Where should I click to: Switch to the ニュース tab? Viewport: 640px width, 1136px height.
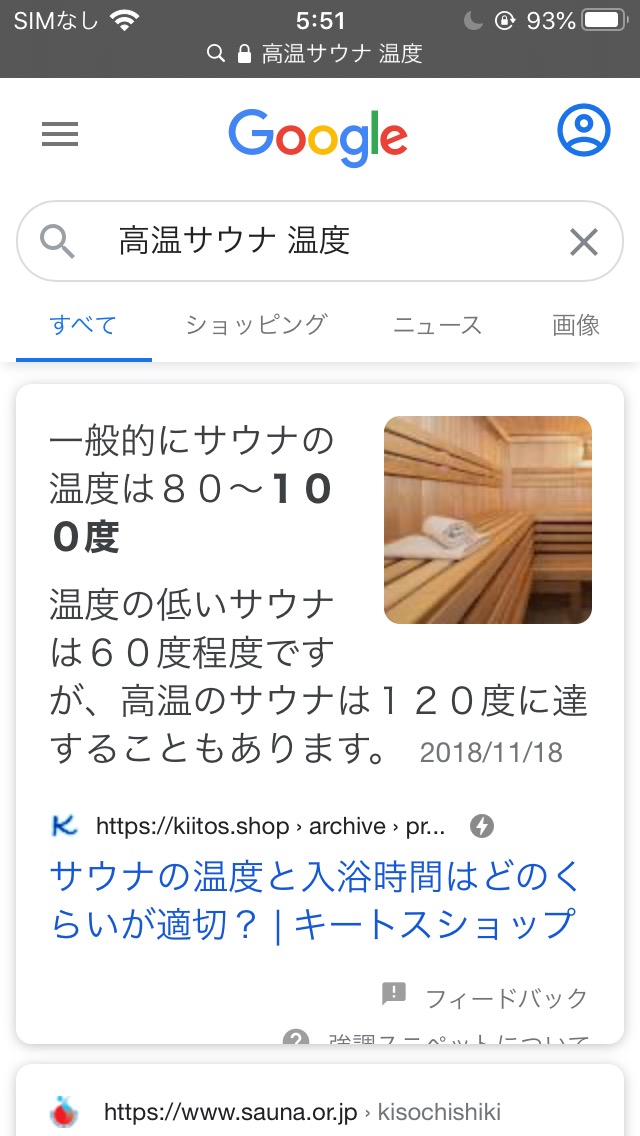pyautogui.click(x=437, y=325)
